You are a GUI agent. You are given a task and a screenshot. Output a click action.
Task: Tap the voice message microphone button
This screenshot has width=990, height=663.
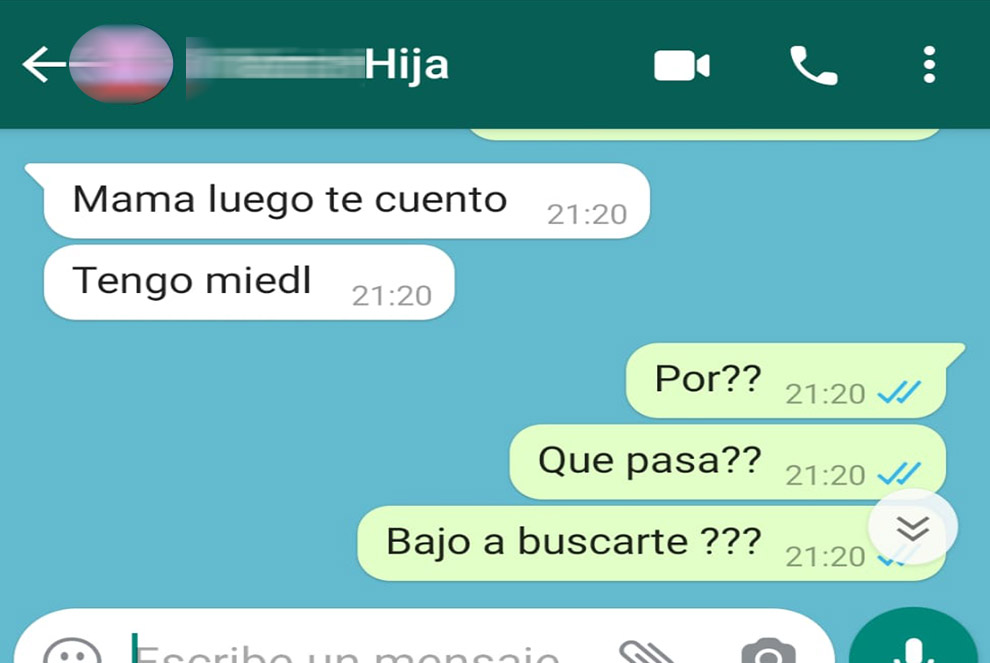tap(912, 645)
